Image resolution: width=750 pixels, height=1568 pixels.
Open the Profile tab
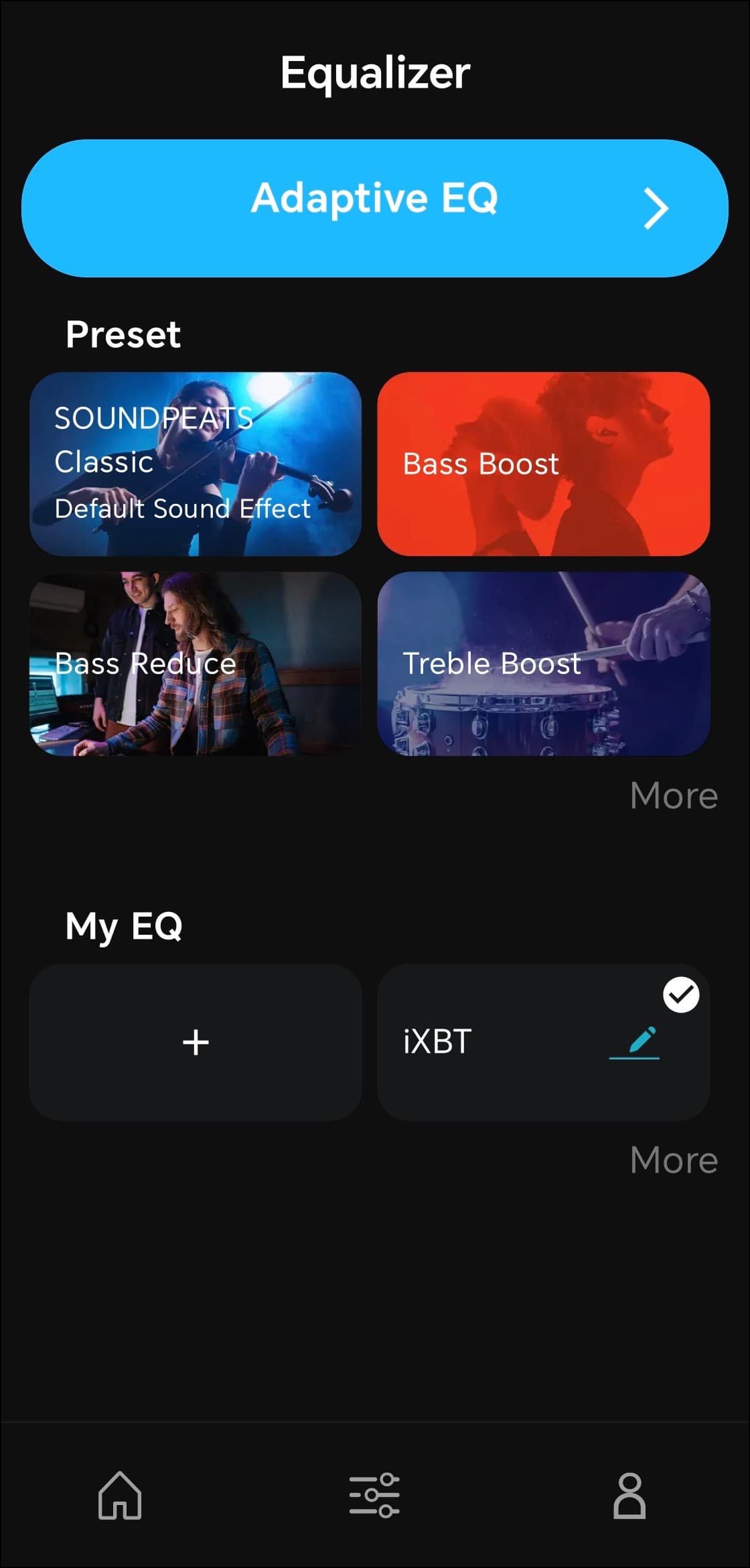tap(629, 1495)
